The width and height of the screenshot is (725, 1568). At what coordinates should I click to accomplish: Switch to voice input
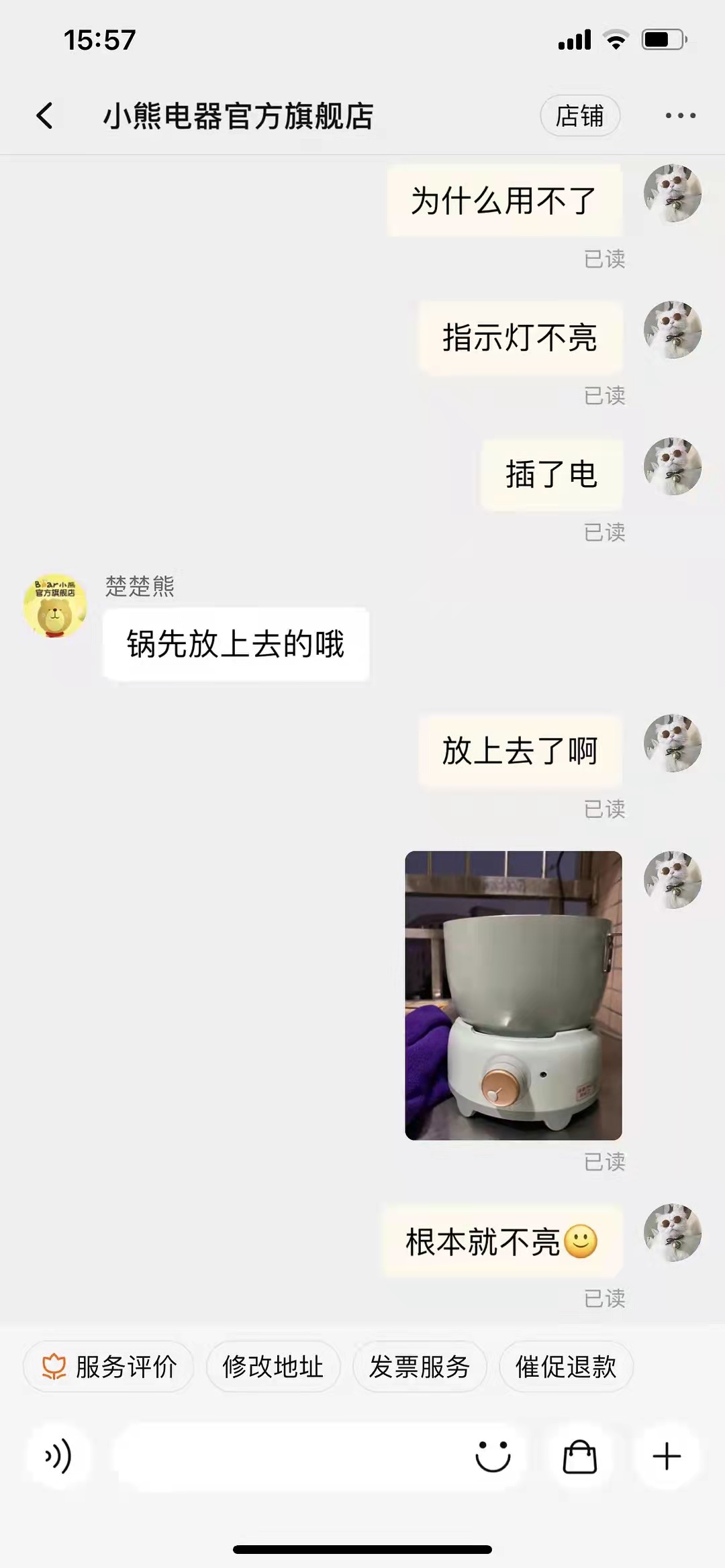tap(58, 1456)
